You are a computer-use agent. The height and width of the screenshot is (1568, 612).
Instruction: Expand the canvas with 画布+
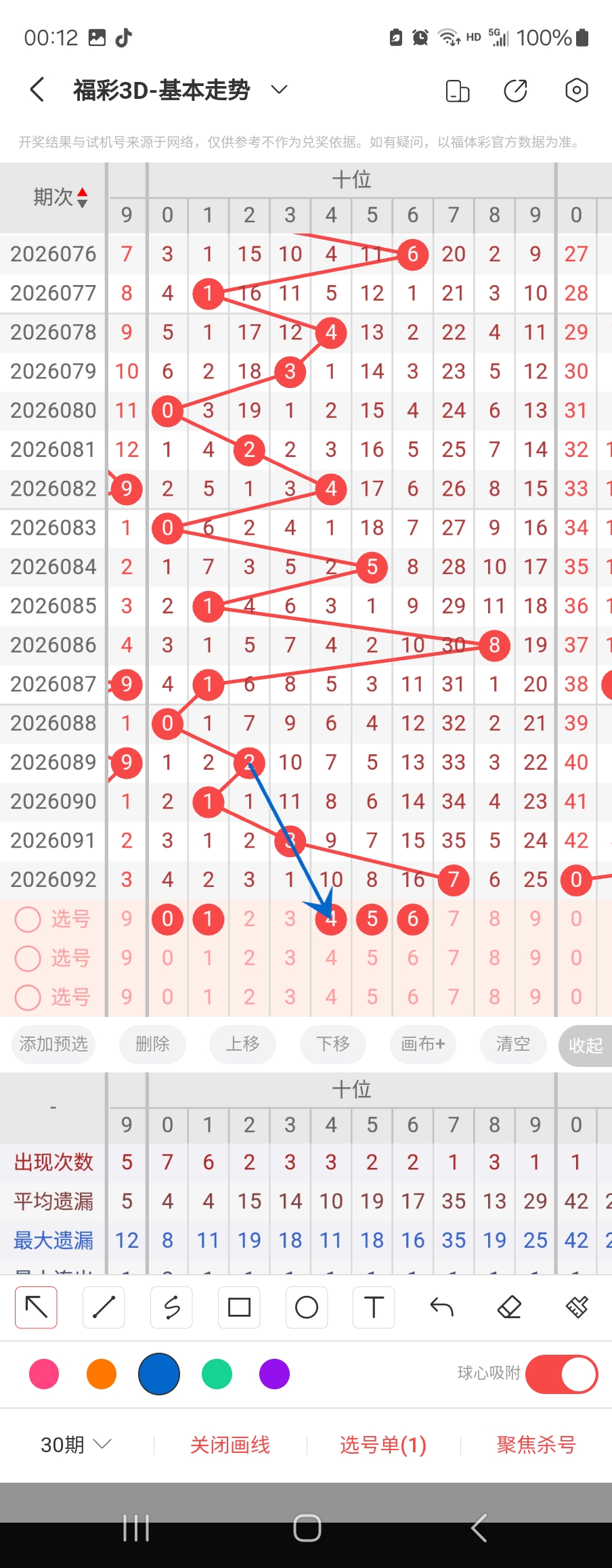tap(423, 1044)
